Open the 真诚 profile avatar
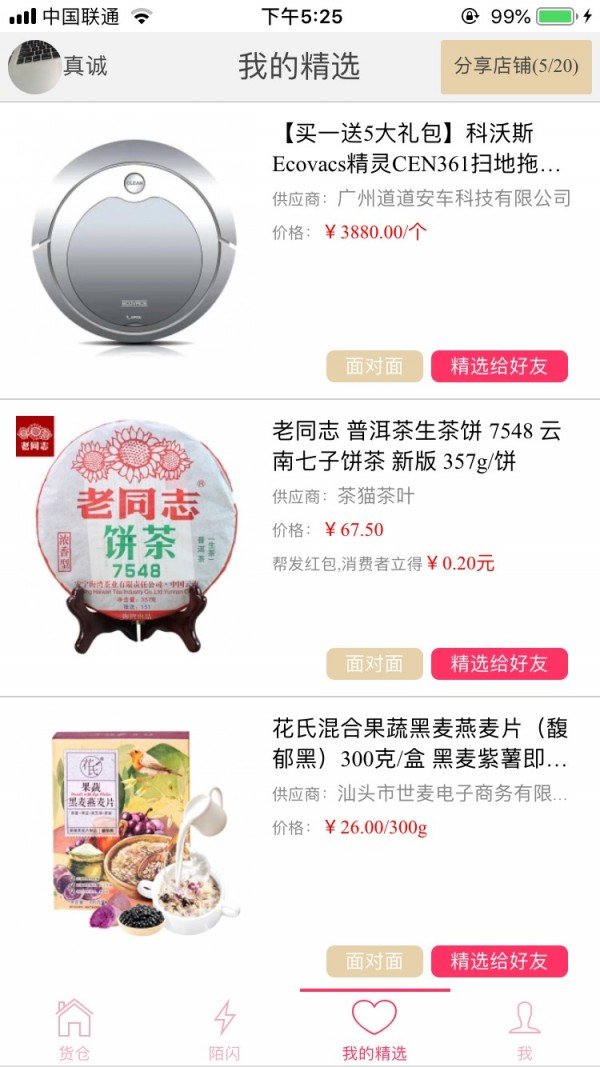 (x=34, y=67)
